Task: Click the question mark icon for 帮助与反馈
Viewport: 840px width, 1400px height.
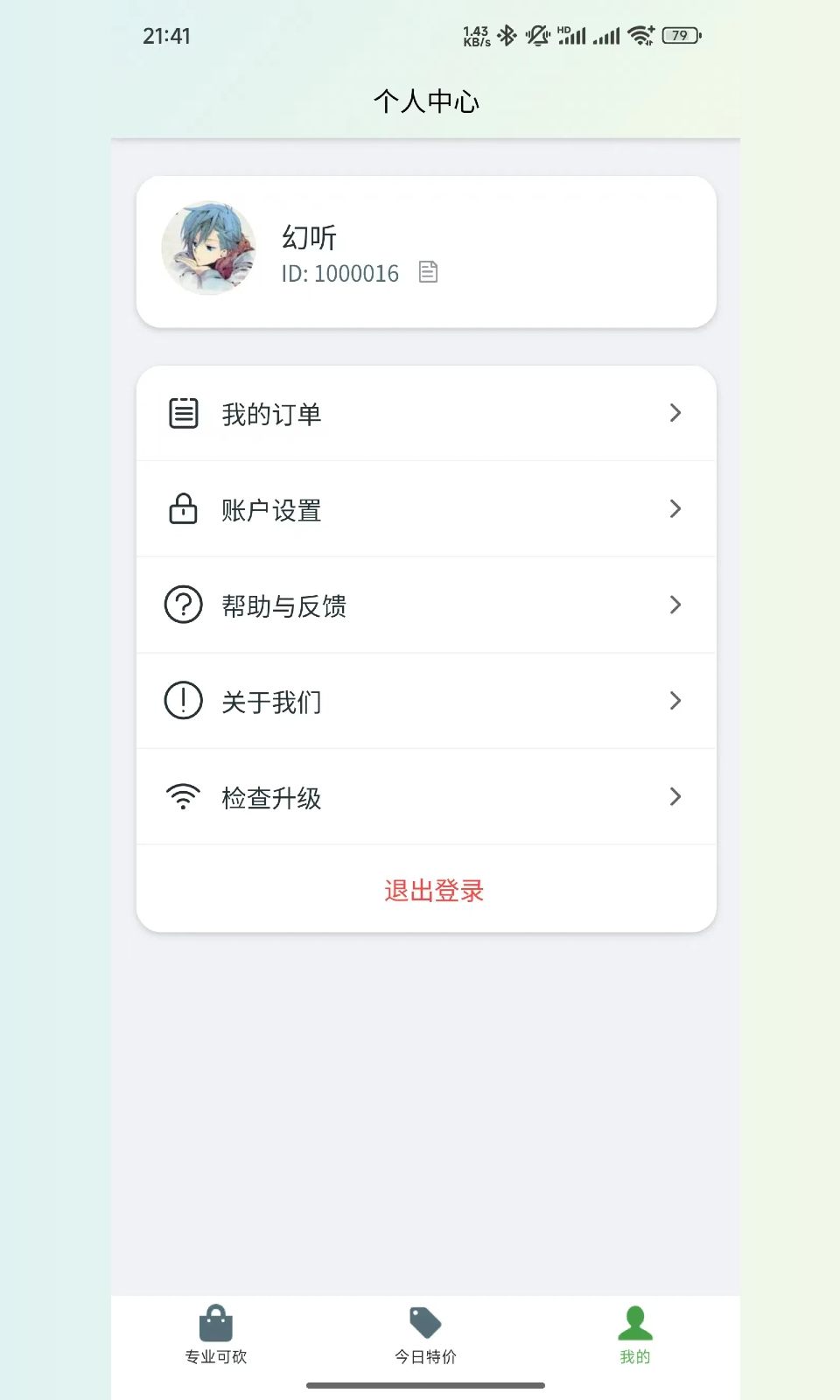Action: (x=182, y=605)
